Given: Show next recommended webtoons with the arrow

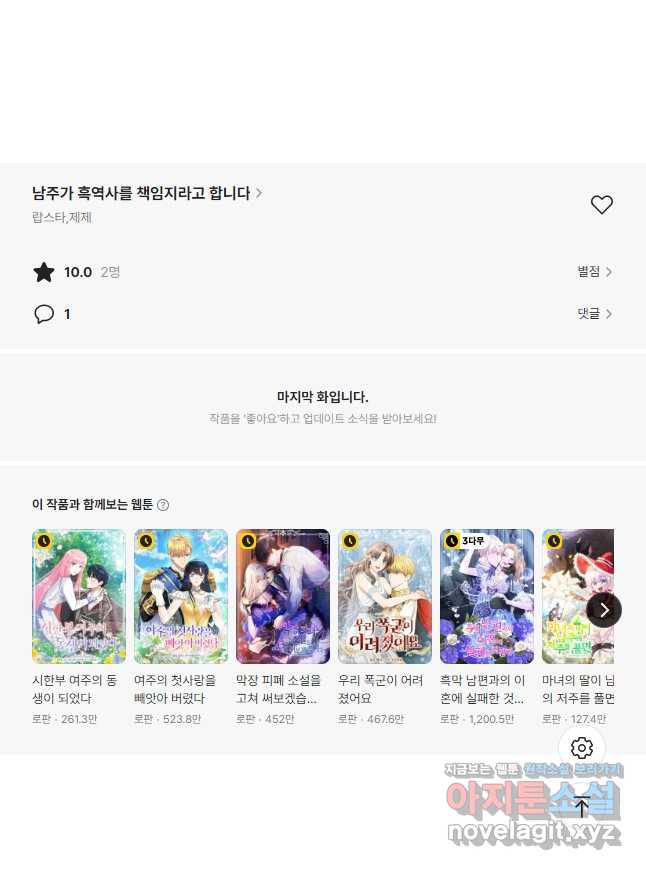Looking at the screenshot, I should click(x=604, y=609).
